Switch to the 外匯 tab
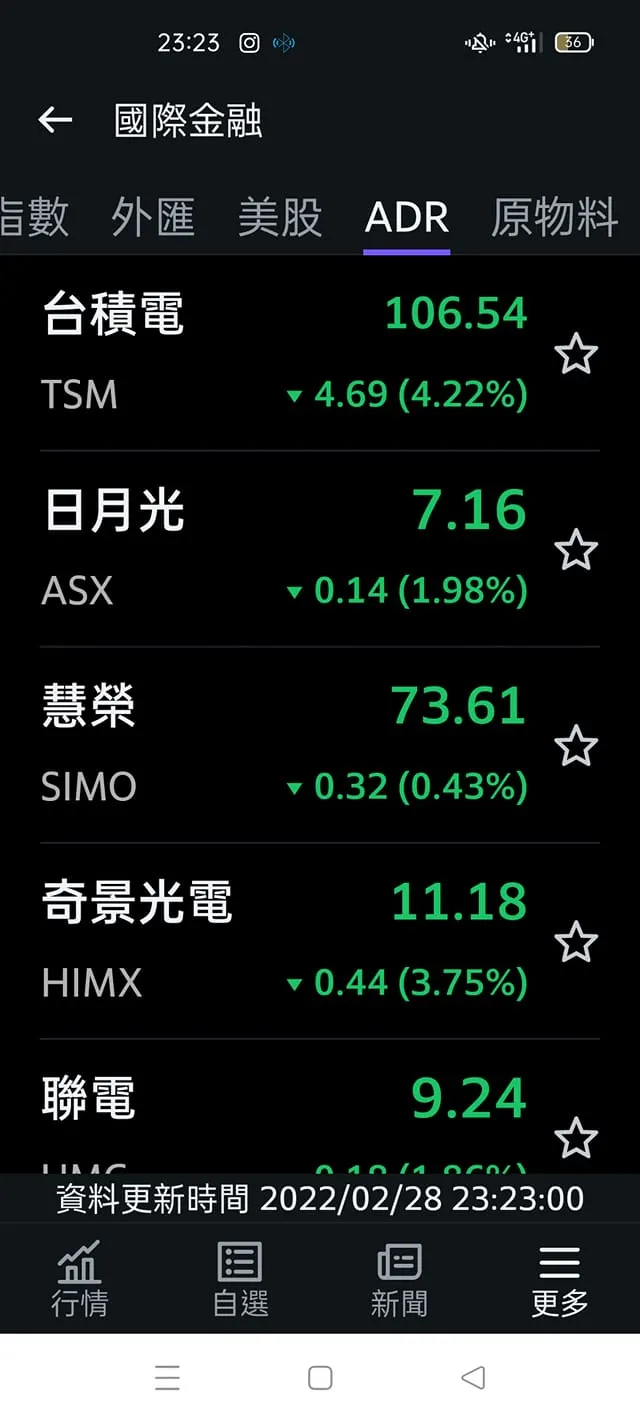640x1422 pixels. pyautogui.click(x=153, y=217)
